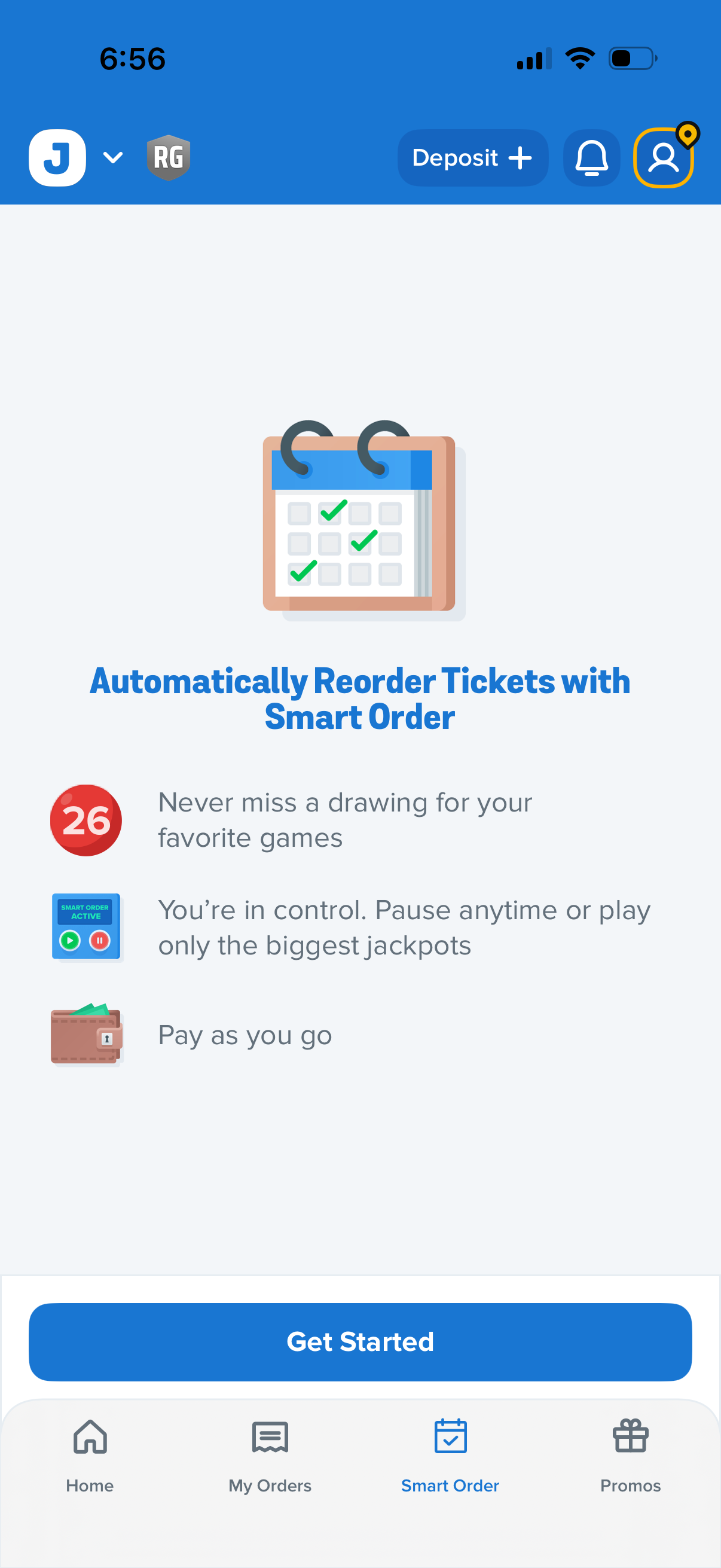This screenshot has width=721, height=1568.
Task: Switch to the My Orders tab
Action: pos(270,1455)
